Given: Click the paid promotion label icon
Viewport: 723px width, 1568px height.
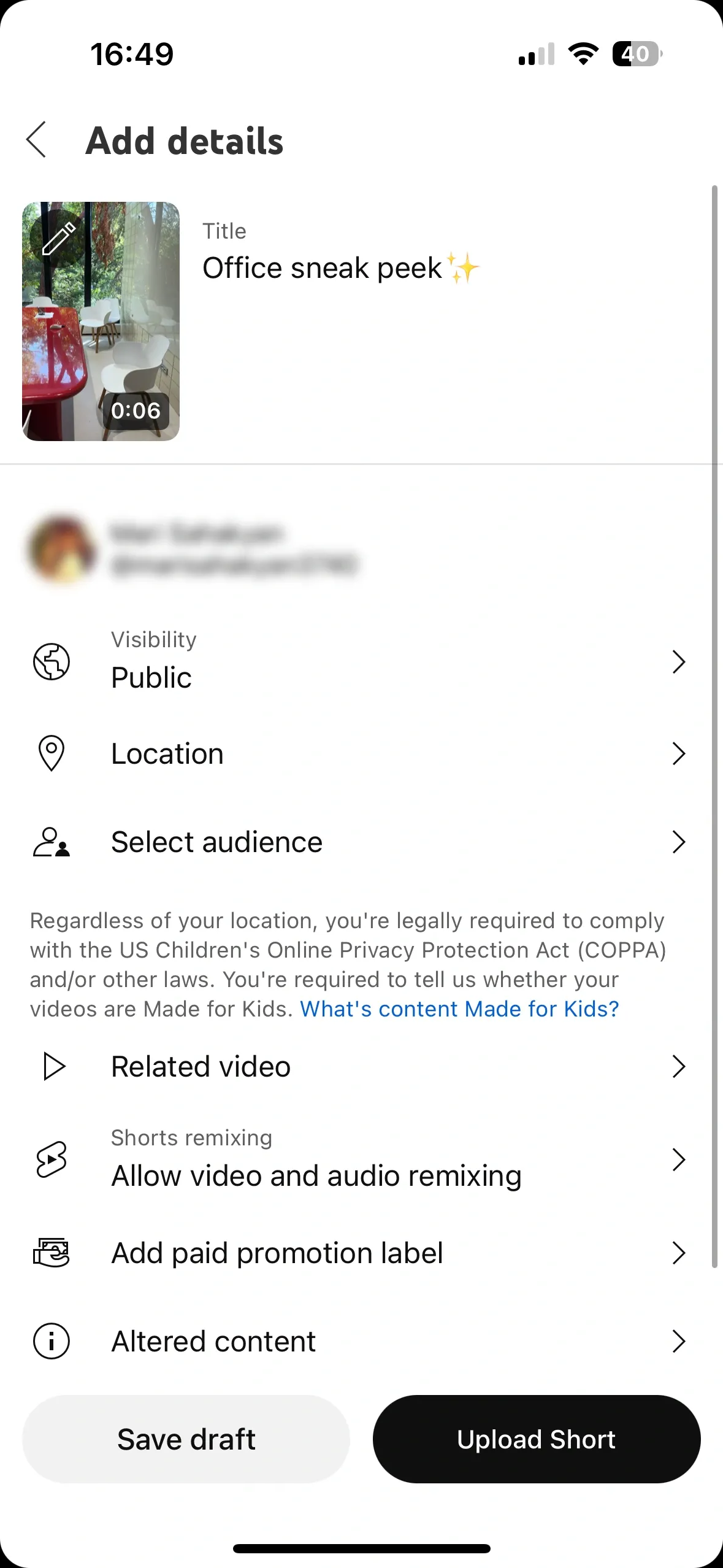Looking at the screenshot, I should point(52,1252).
